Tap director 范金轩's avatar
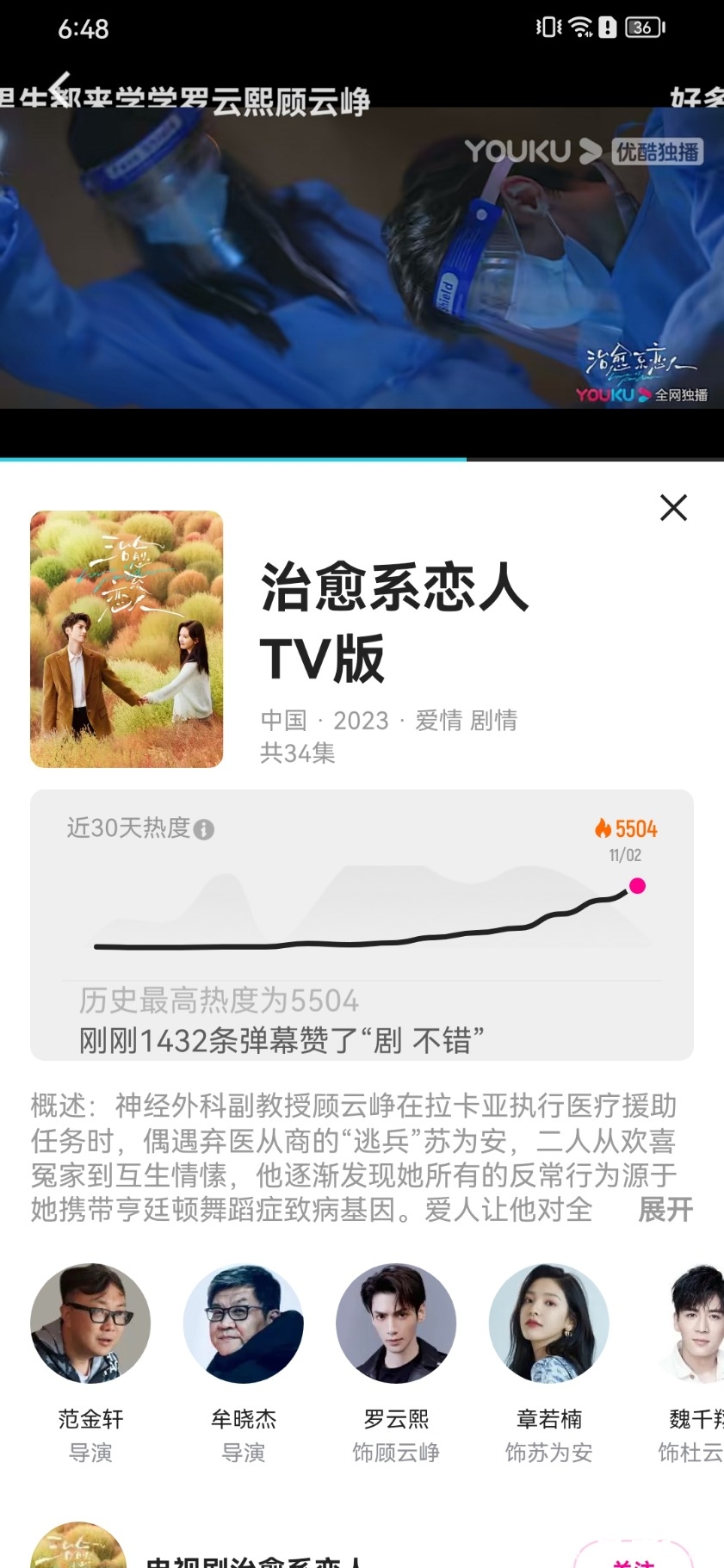724x1568 pixels. [x=90, y=1325]
